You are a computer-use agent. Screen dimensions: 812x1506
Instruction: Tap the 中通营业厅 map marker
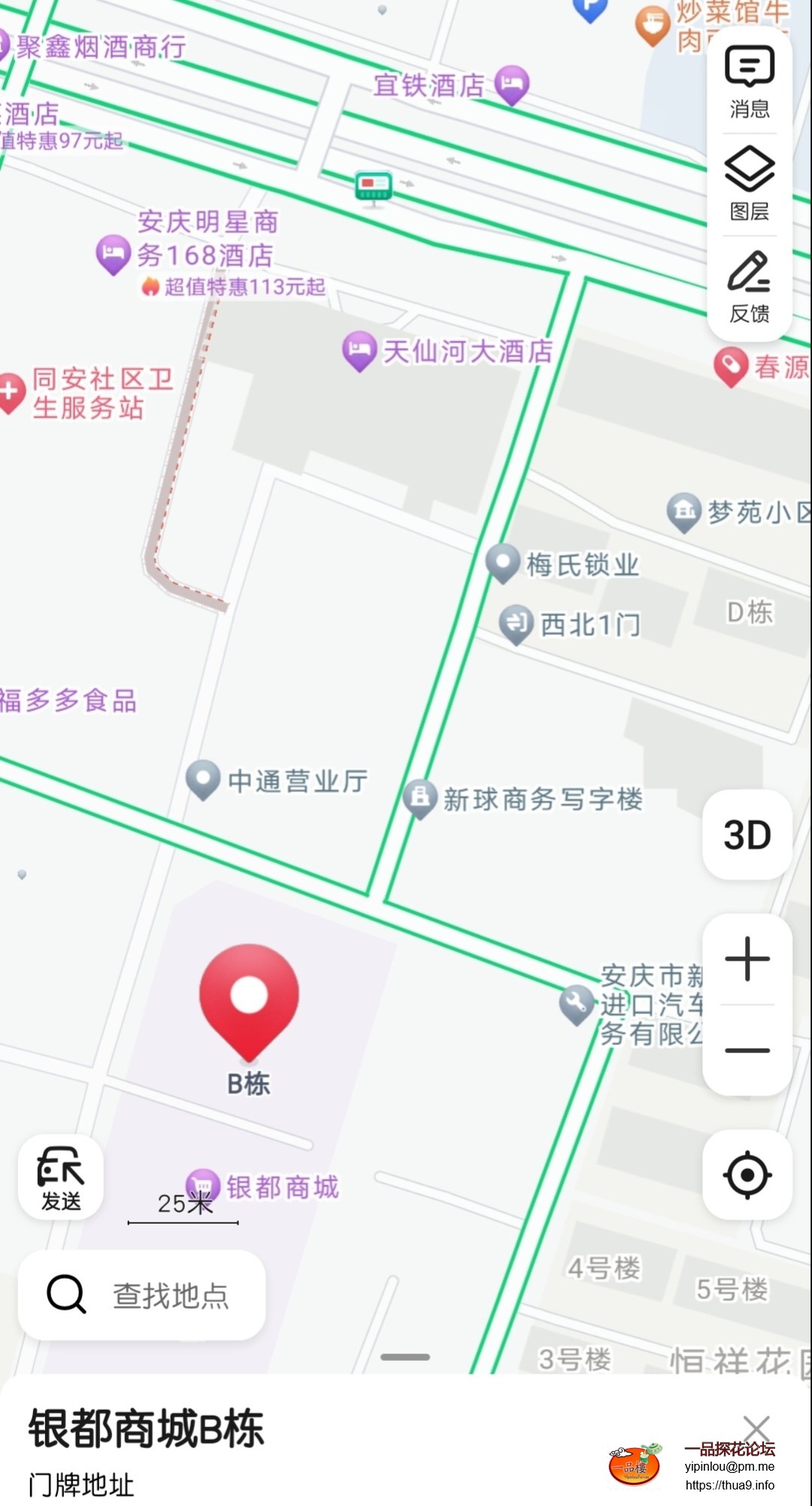(203, 779)
